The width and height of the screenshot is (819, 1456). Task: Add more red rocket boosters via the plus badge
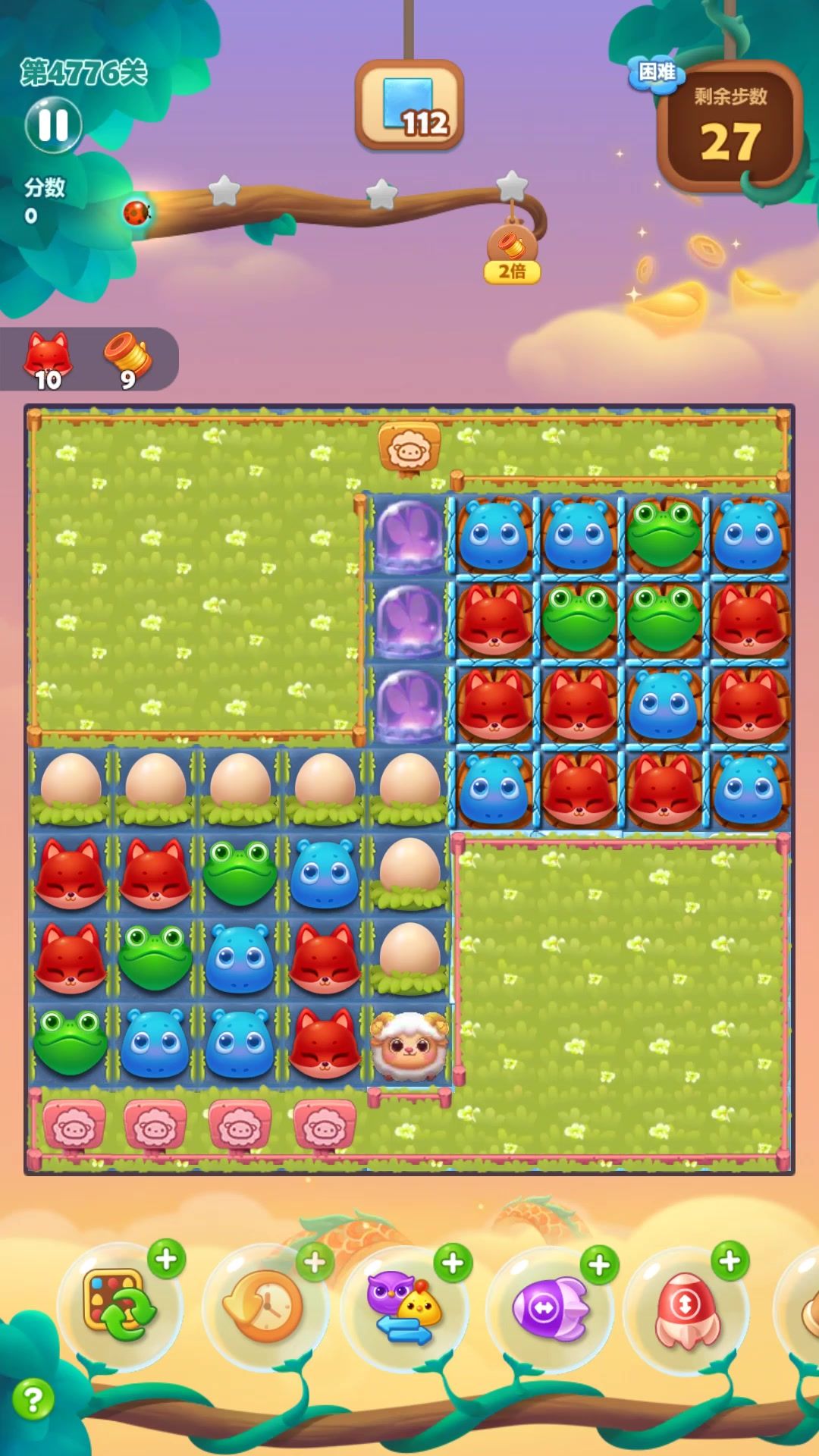[x=730, y=1260]
